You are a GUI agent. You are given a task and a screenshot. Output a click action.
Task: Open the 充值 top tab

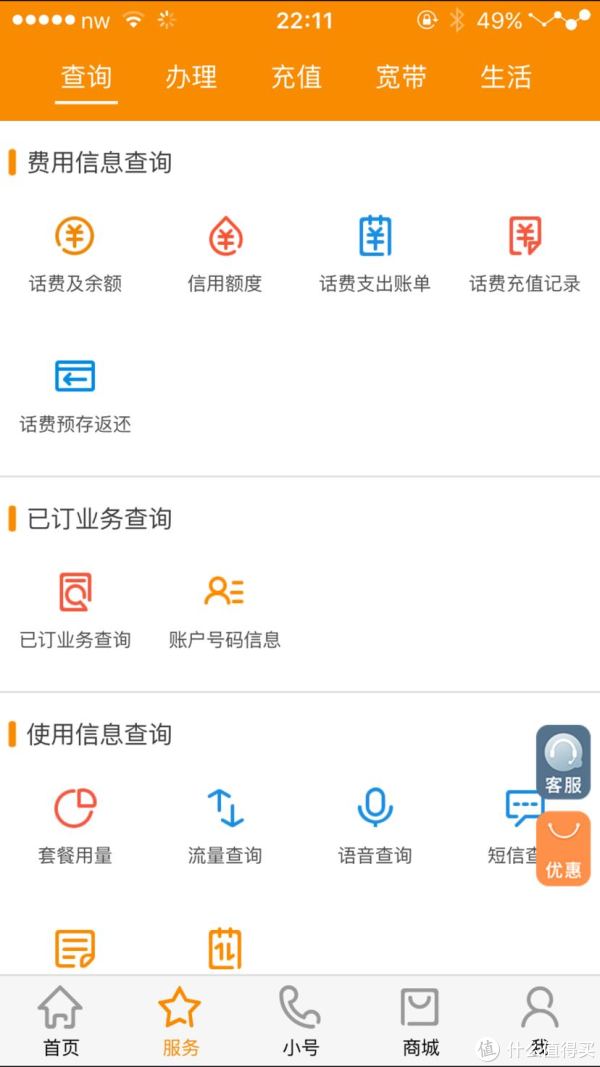[296, 77]
